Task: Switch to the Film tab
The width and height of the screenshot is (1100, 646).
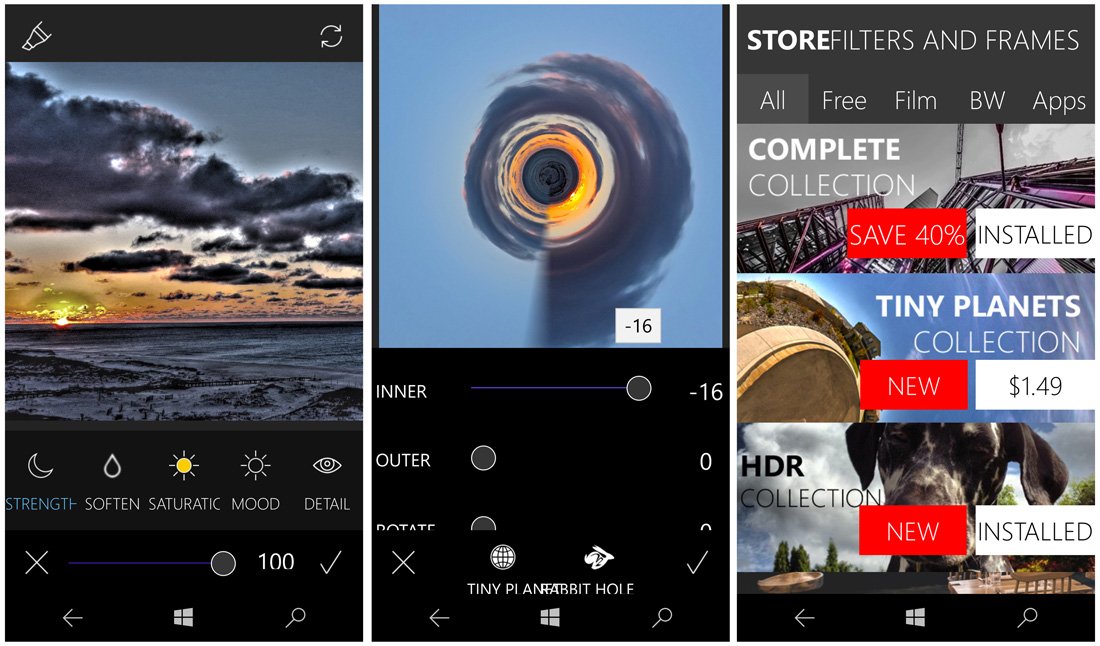Action: tap(915, 100)
